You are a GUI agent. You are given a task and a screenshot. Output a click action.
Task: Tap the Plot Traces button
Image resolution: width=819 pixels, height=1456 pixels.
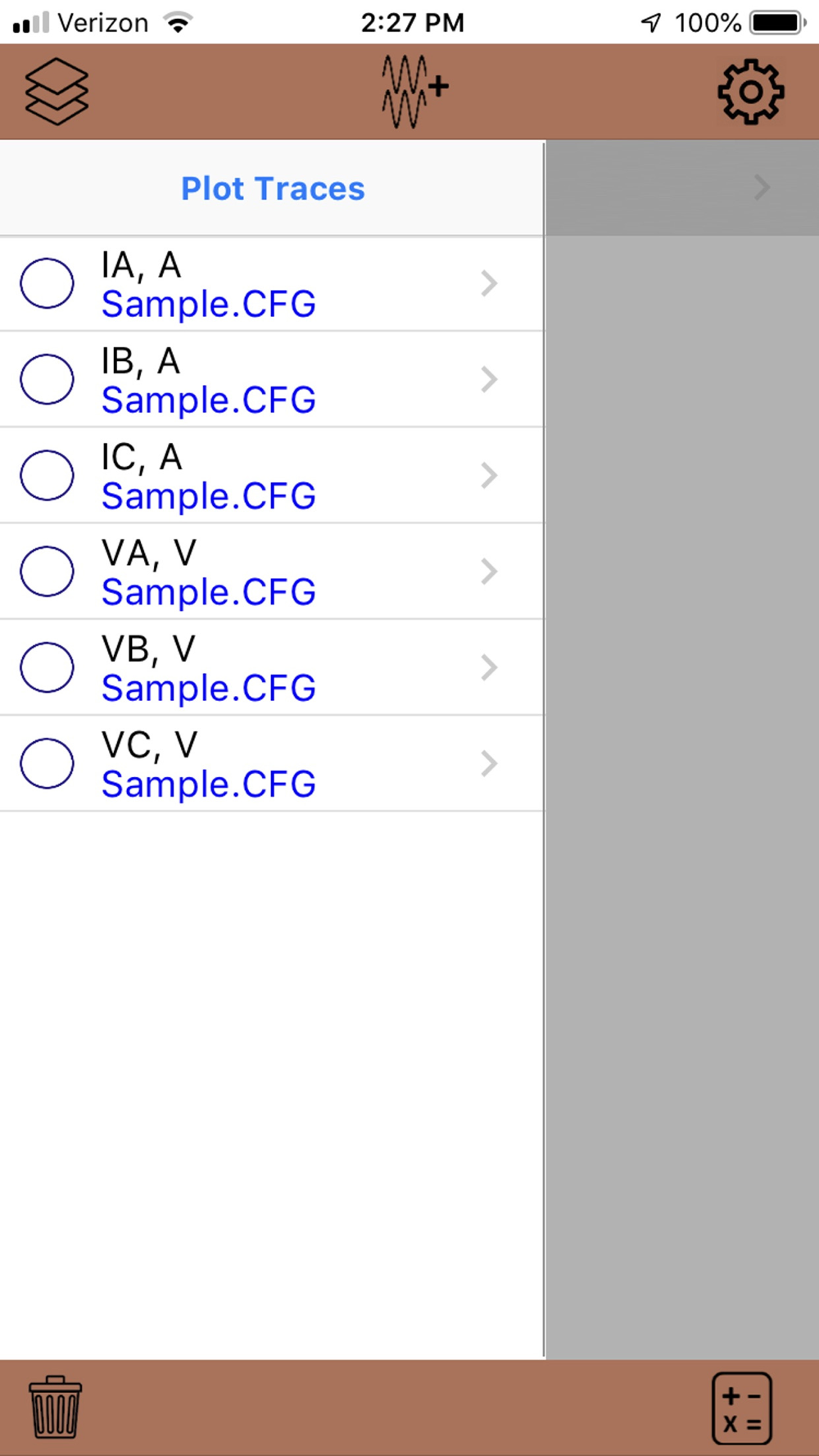point(273,188)
